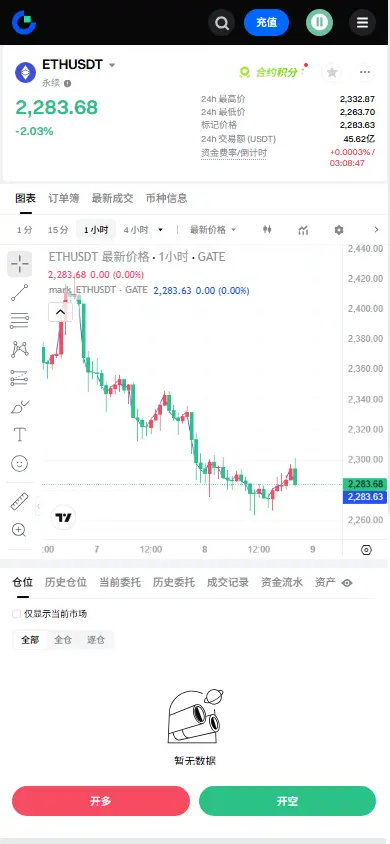
Task: Open chart settings gear
Action: [x=339, y=230]
